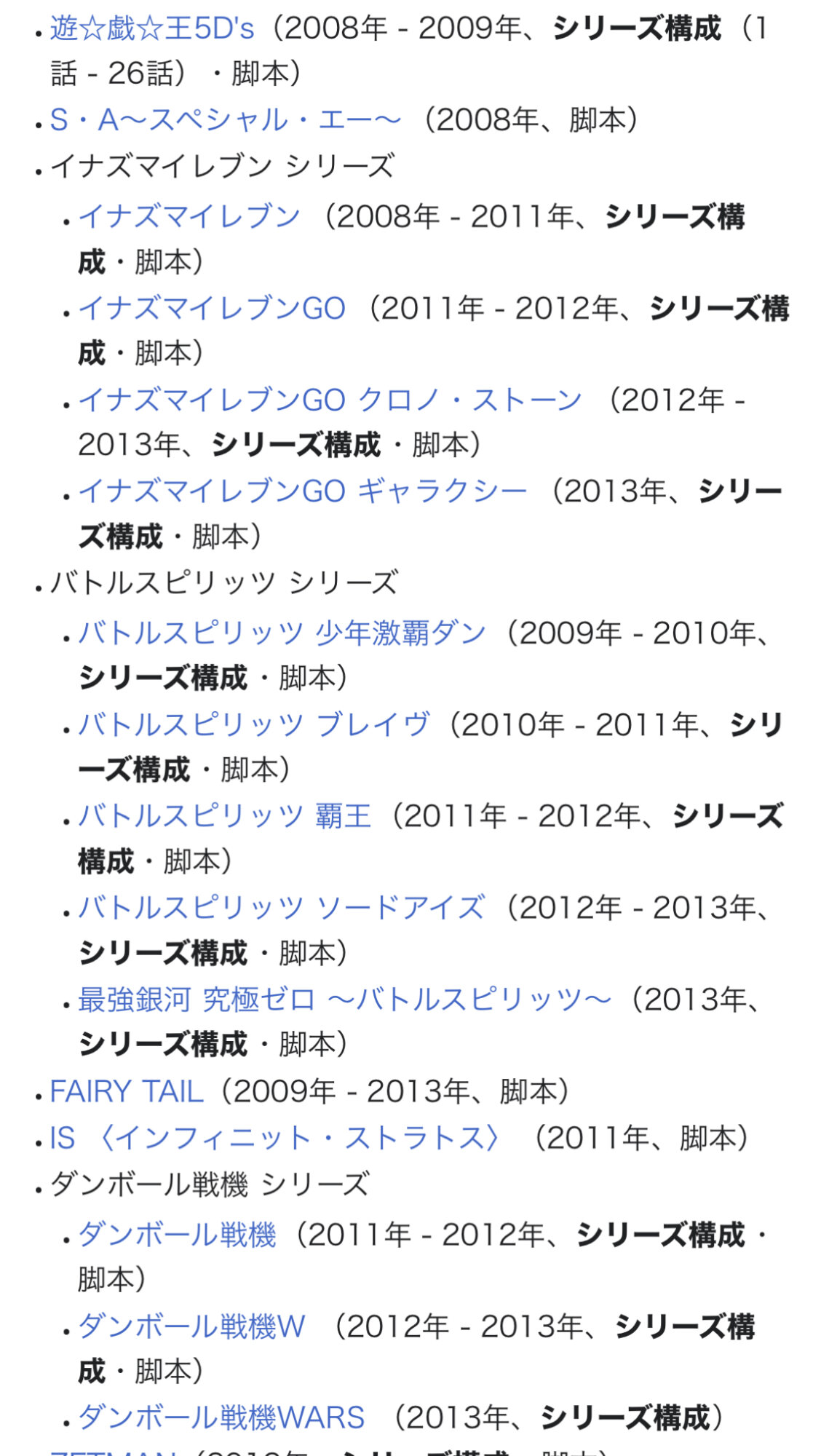Open the ダンボール戦機WARS link
Viewport: 837px width, 1456px height.
pyautogui.click(x=221, y=1417)
